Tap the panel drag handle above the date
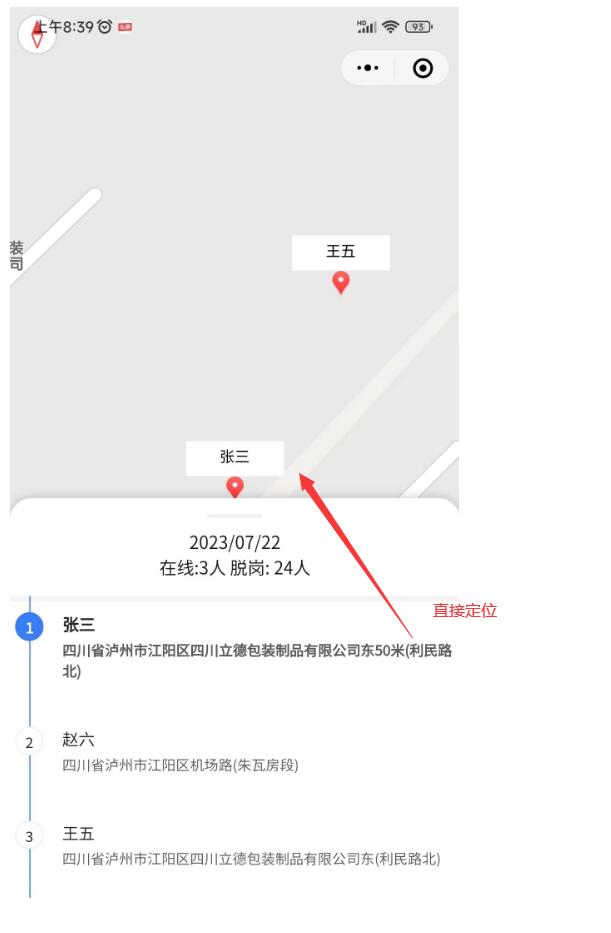Image resolution: width=611 pixels, height=933 pixels. point(235,516)
